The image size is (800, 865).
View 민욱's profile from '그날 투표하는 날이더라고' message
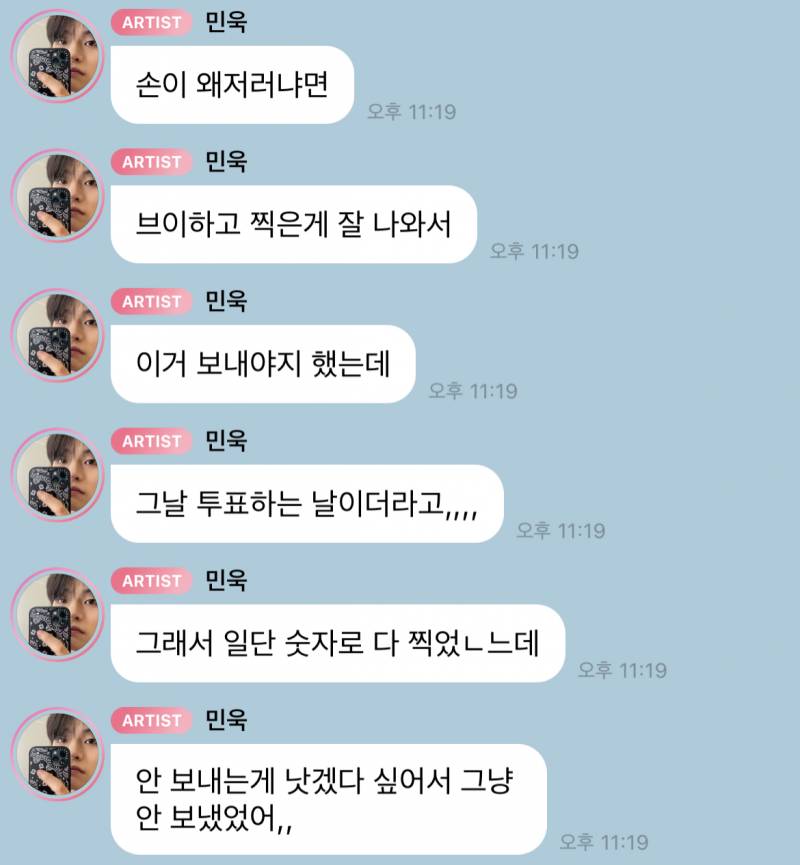(57, 477)
